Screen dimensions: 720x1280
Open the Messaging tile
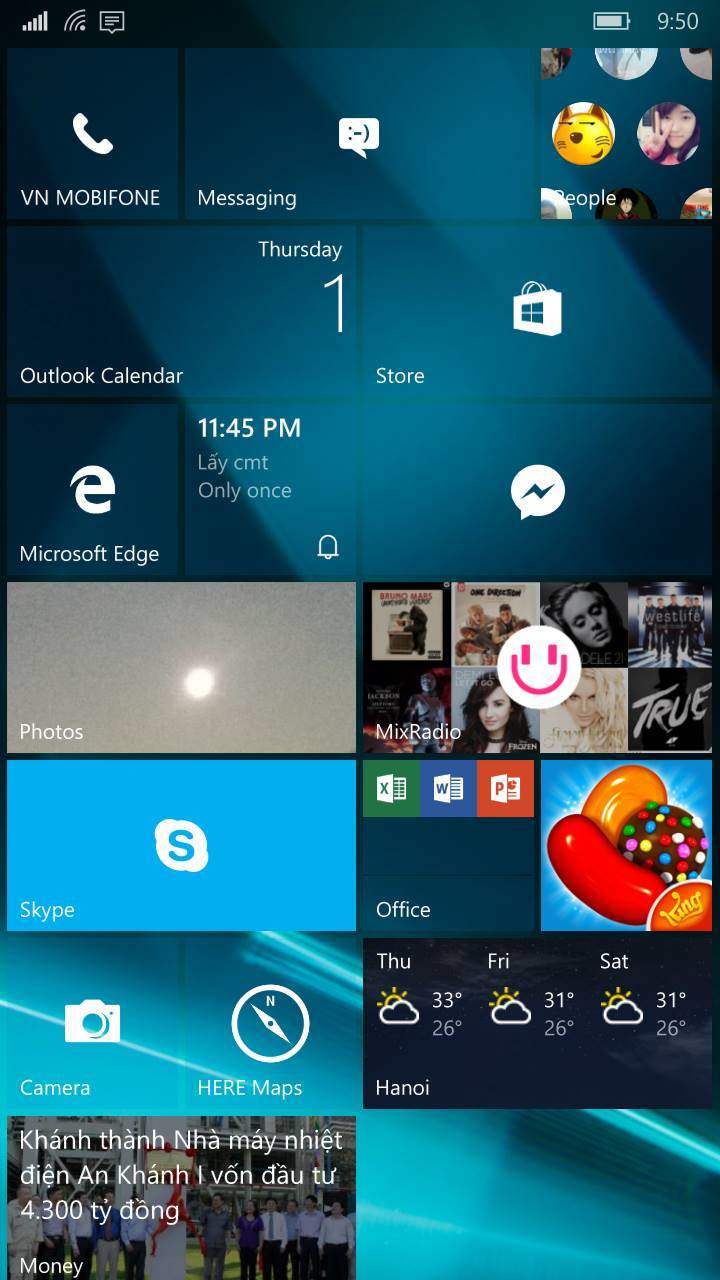(x=358, y=134)
